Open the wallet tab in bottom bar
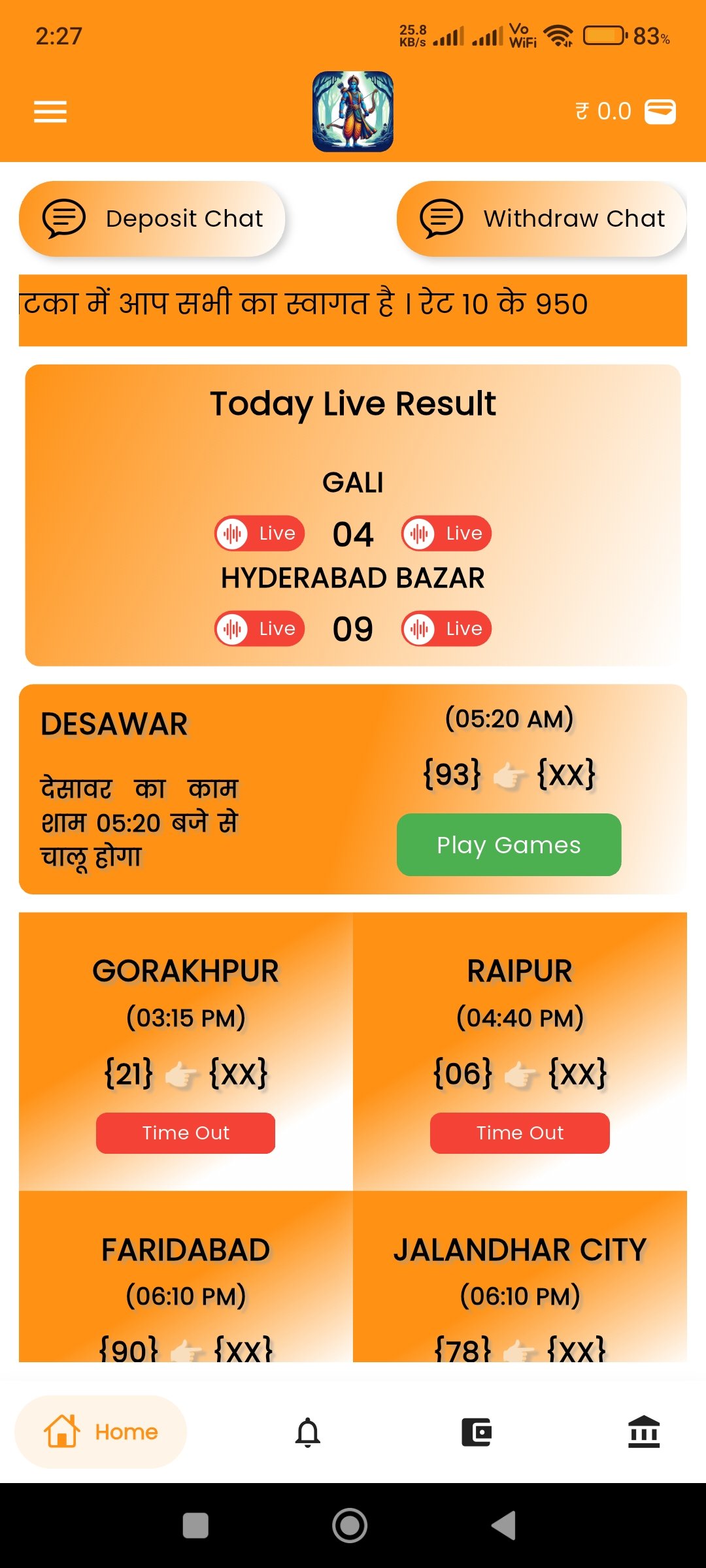The width and height of the screenshot is (706, 1568). (476, 1432)
